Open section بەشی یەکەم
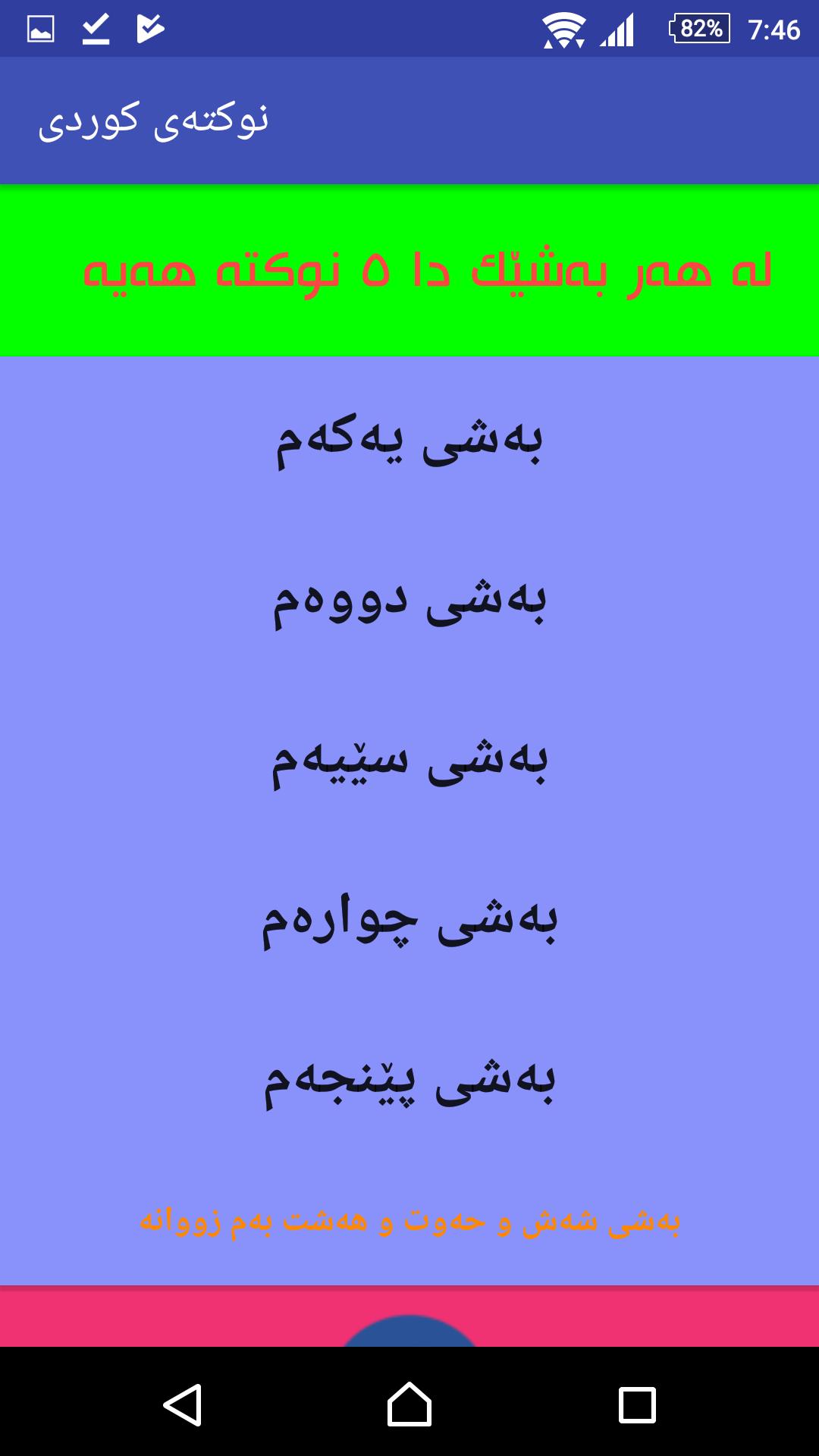The image size is (819, 1456). [x=409, y=442]
